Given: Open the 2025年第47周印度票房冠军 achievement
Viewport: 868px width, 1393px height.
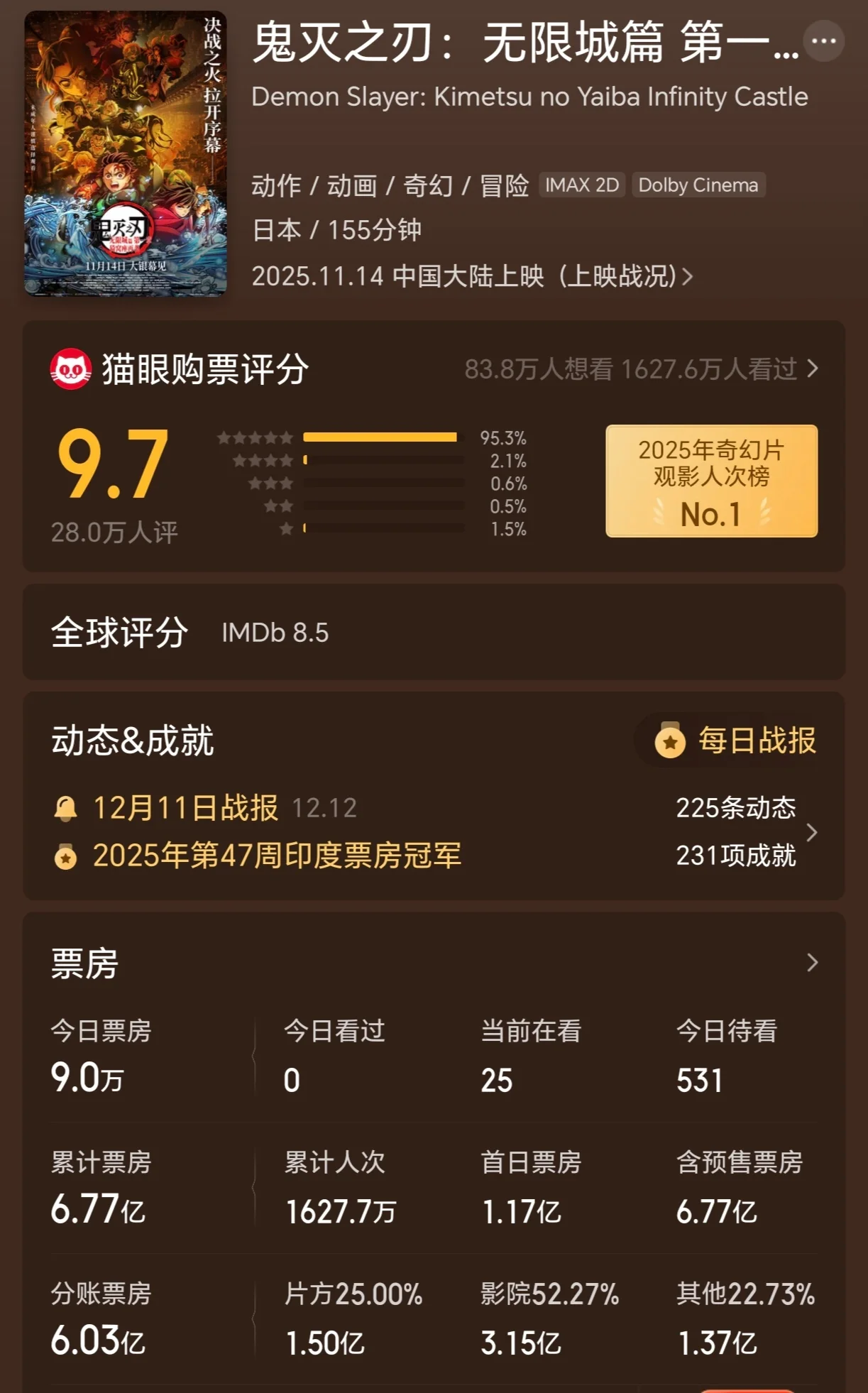Looking at the screenshot, I should (277, 856).
